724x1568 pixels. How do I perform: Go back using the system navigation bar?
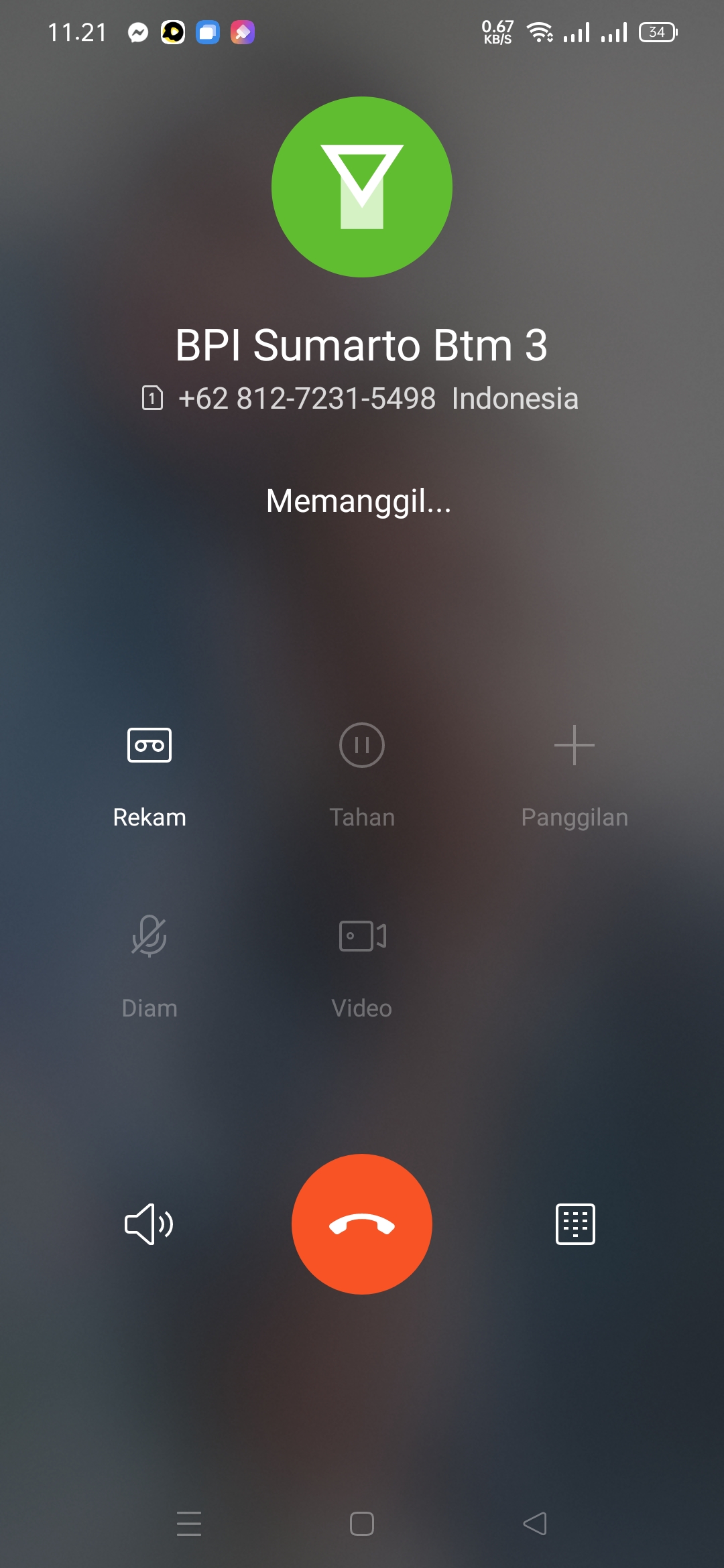pyautogui.click(x=535, y=1524)
